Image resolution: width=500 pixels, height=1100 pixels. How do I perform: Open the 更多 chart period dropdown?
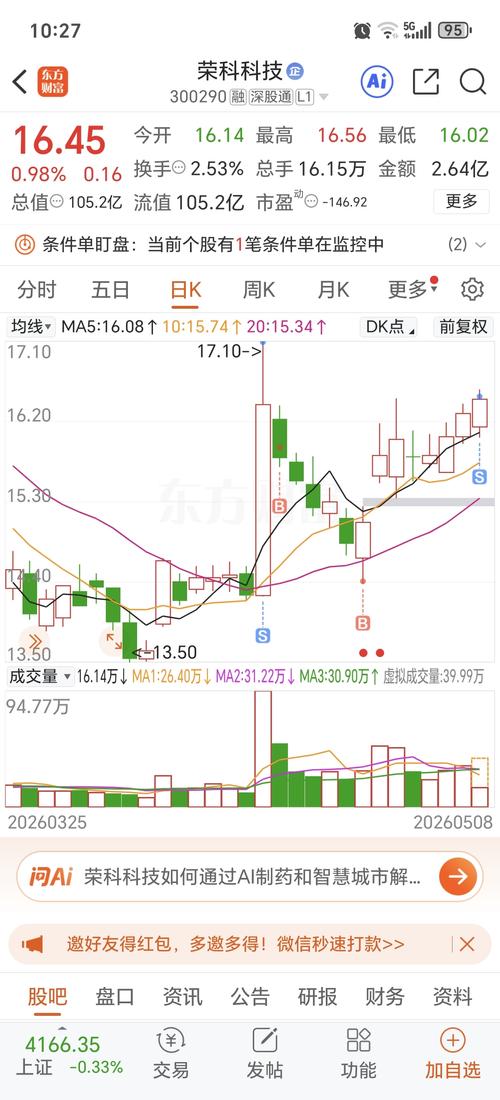(x=412, y=288)
